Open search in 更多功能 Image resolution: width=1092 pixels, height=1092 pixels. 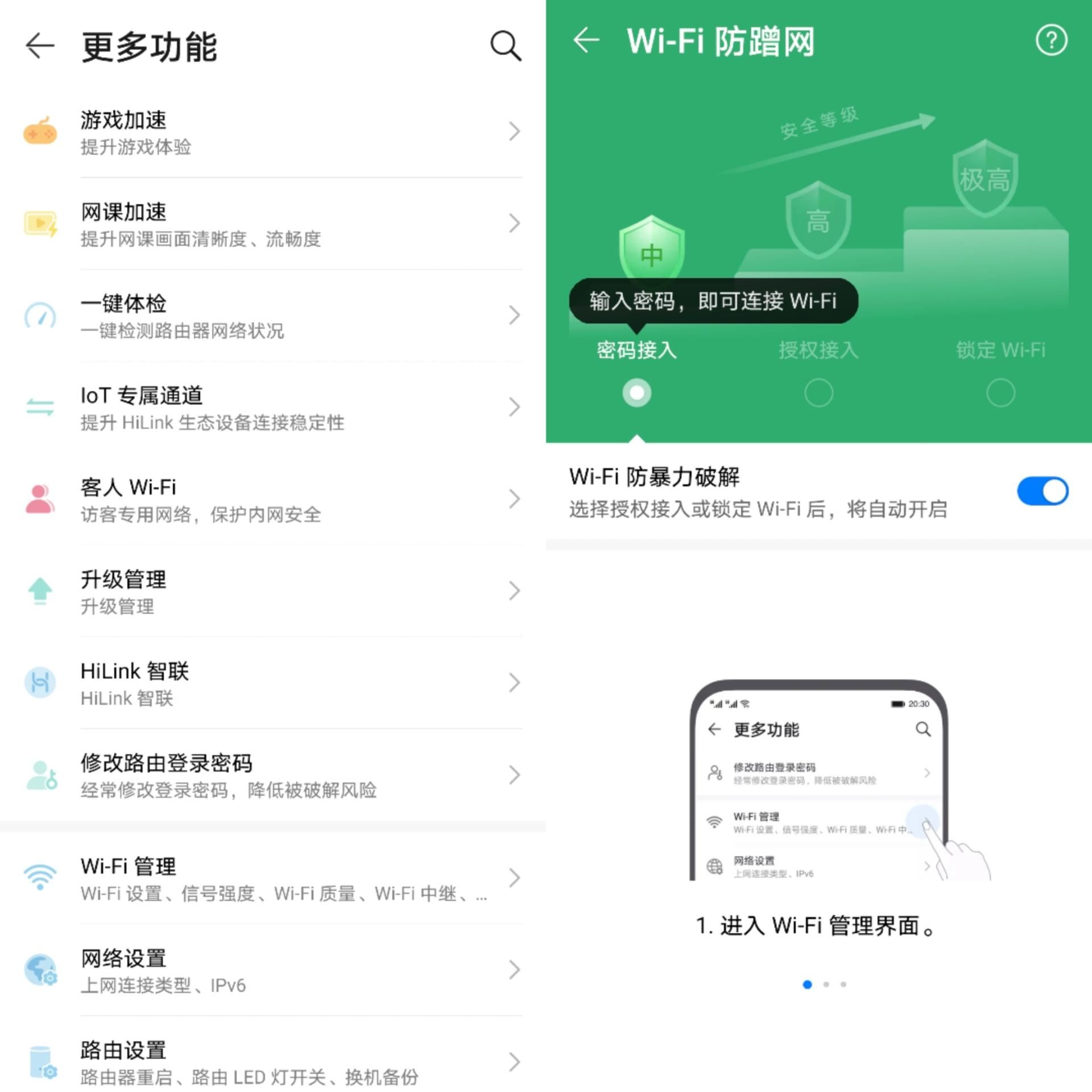pyautogui.click(x=505, y=45)
